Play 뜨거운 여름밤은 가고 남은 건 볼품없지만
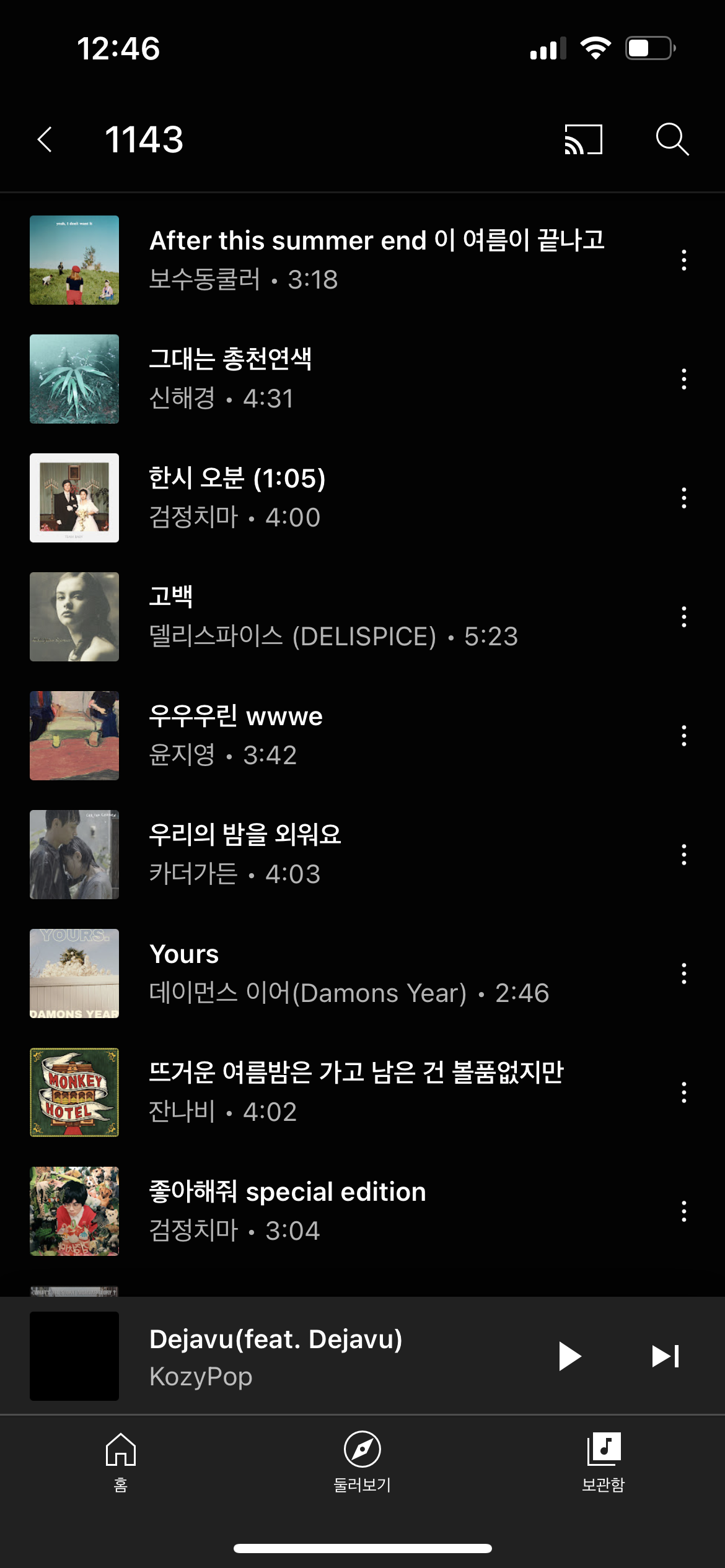This screenshot has width=725, height=1568. (x=356, y=1092)
